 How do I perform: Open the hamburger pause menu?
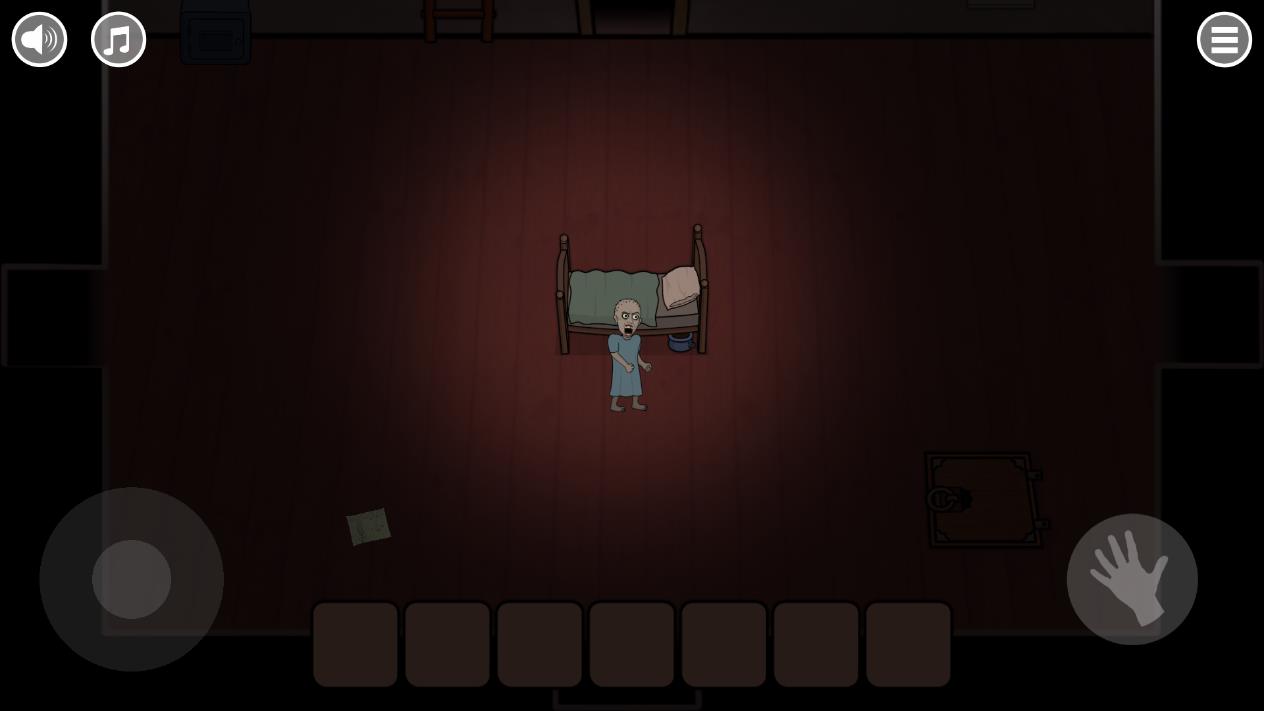tap(1224, 40)
